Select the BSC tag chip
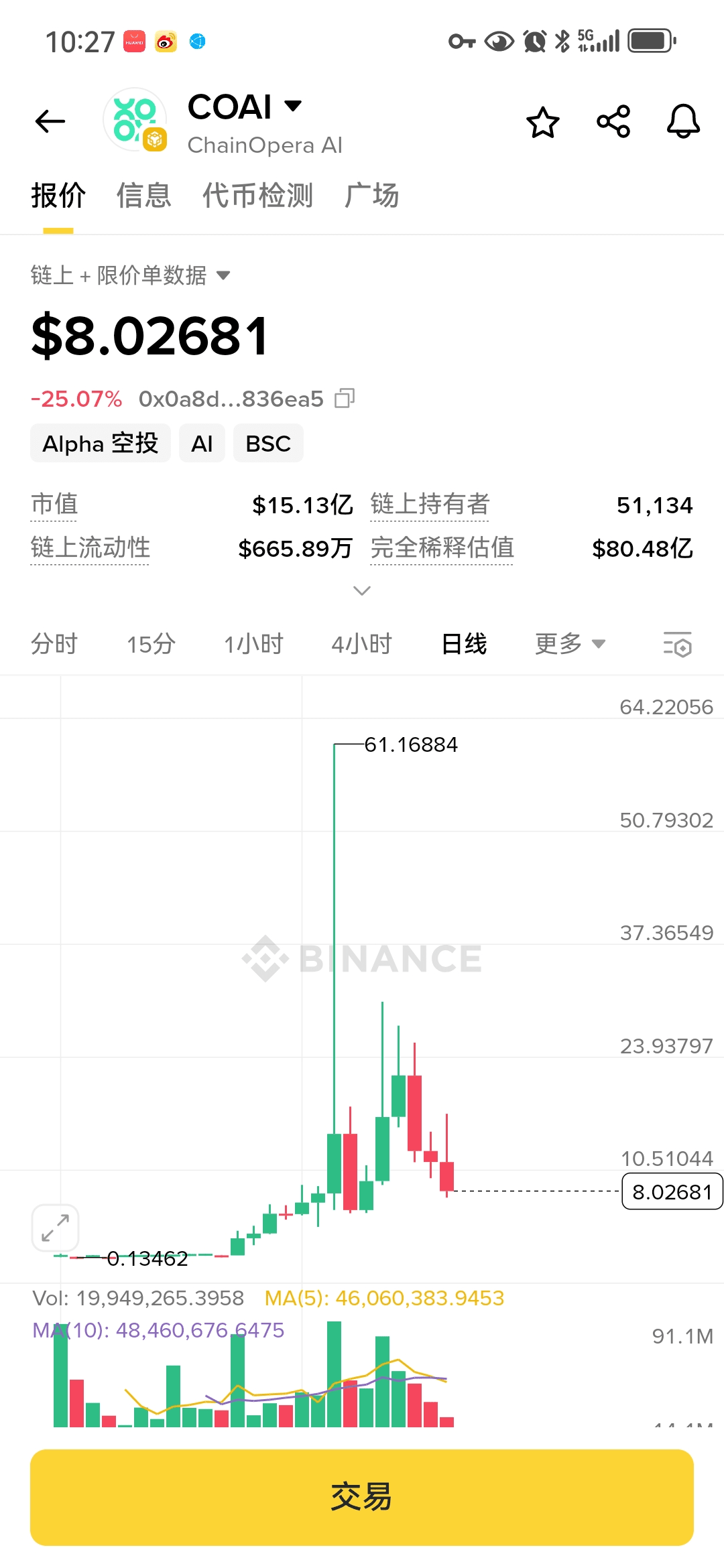This screenshot has height=1568, width=724. (268, 444)
